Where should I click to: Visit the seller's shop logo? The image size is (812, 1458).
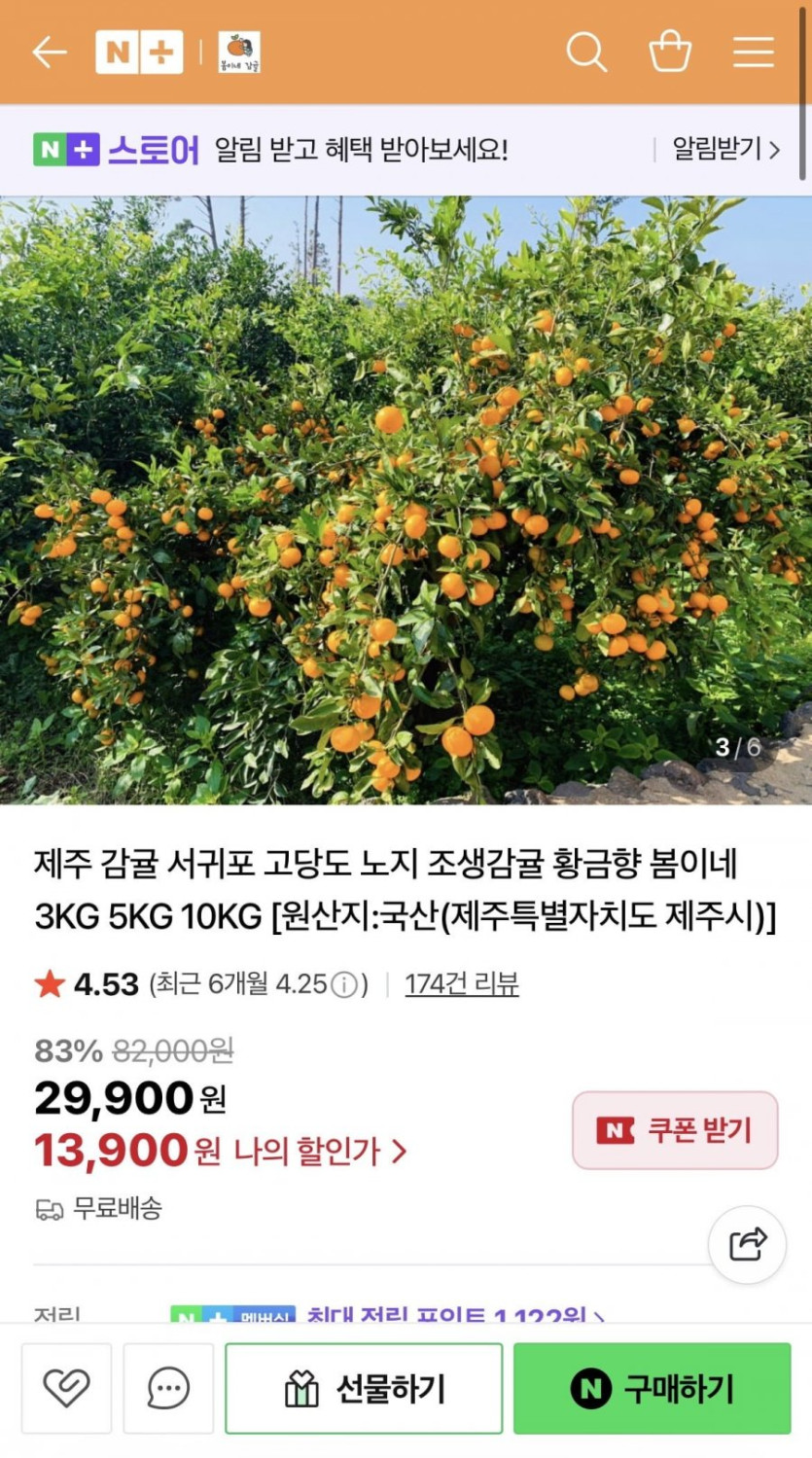(238, 53)
